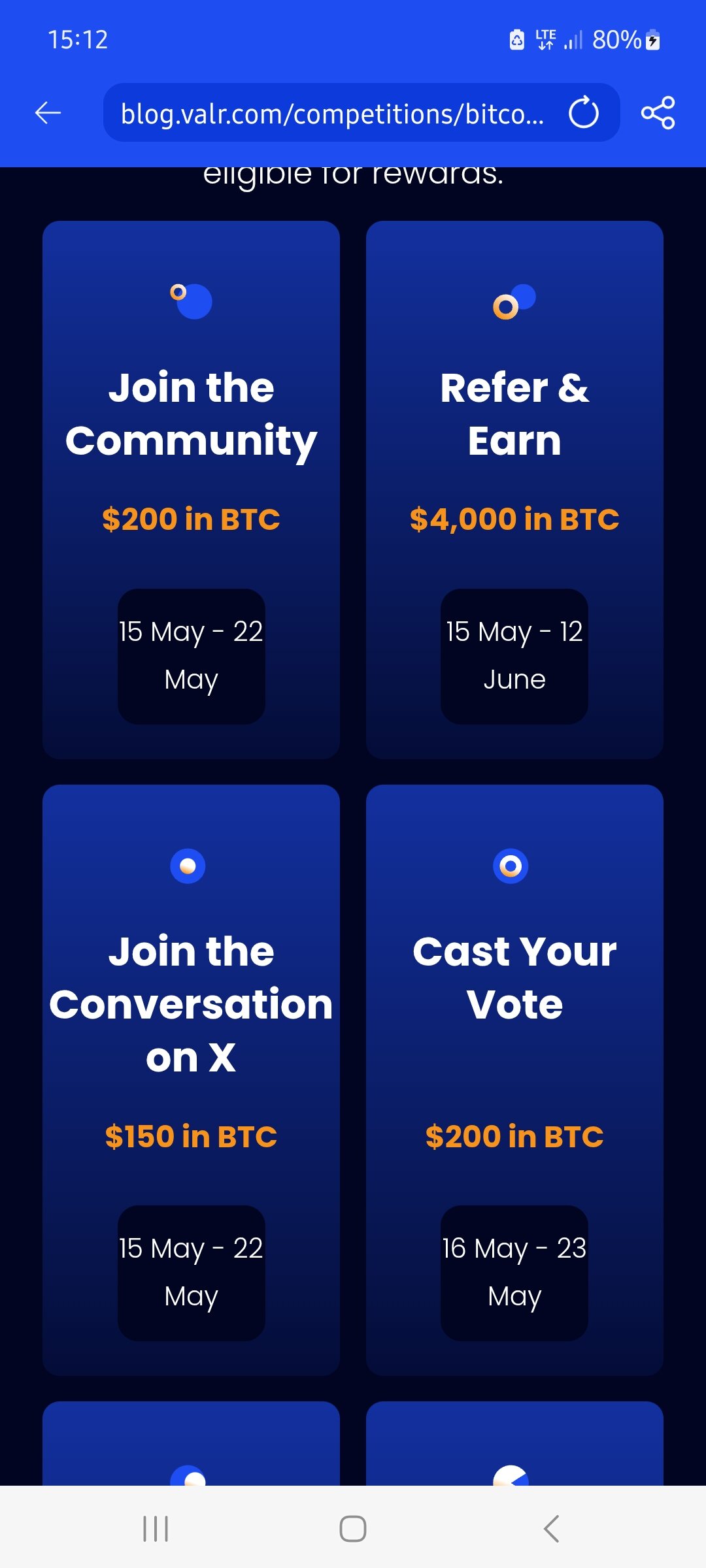This screenshot has height=1568, width=706.
Task: Open the Cast Your Vote card
Action: click(514, 1080)
